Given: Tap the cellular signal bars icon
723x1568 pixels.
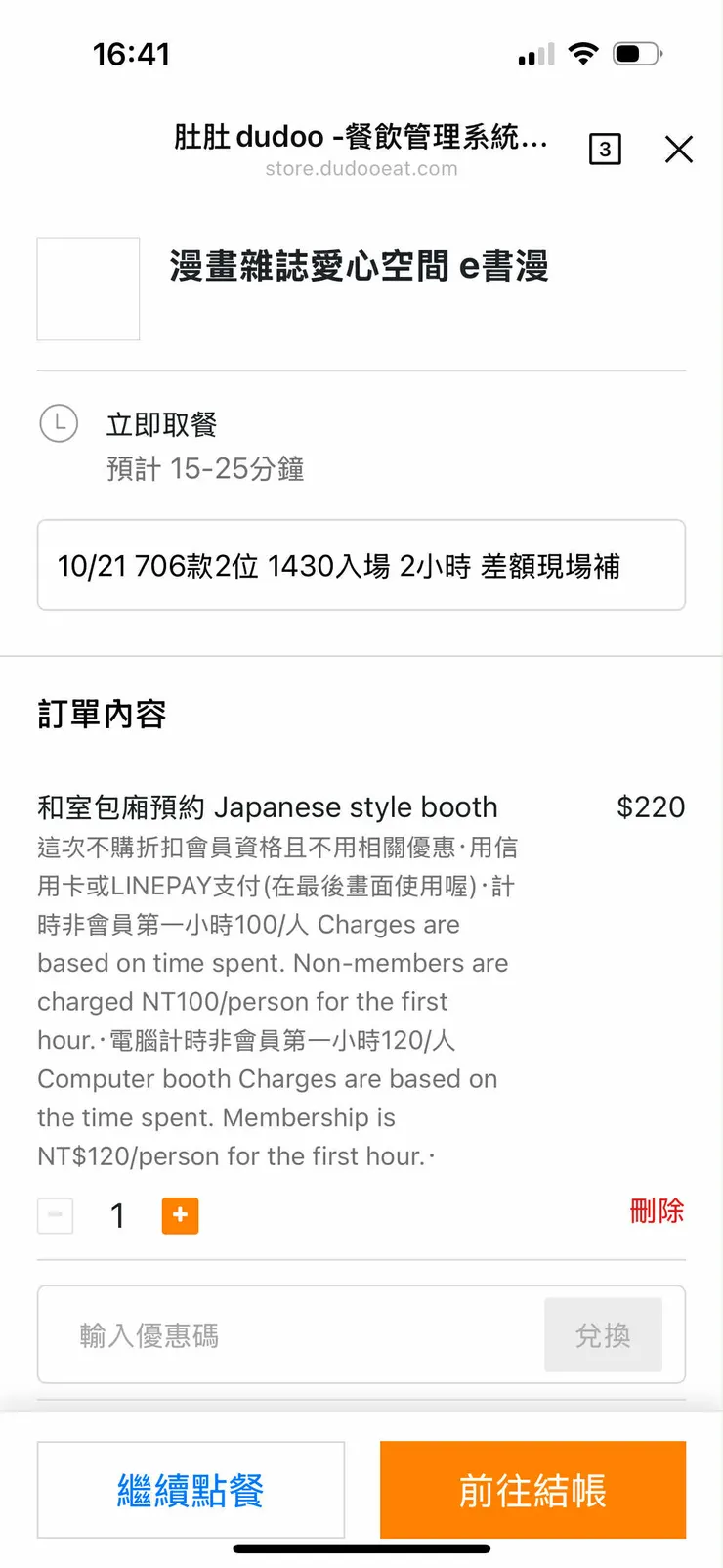Looking at the screenshot, I should (533, 54).
